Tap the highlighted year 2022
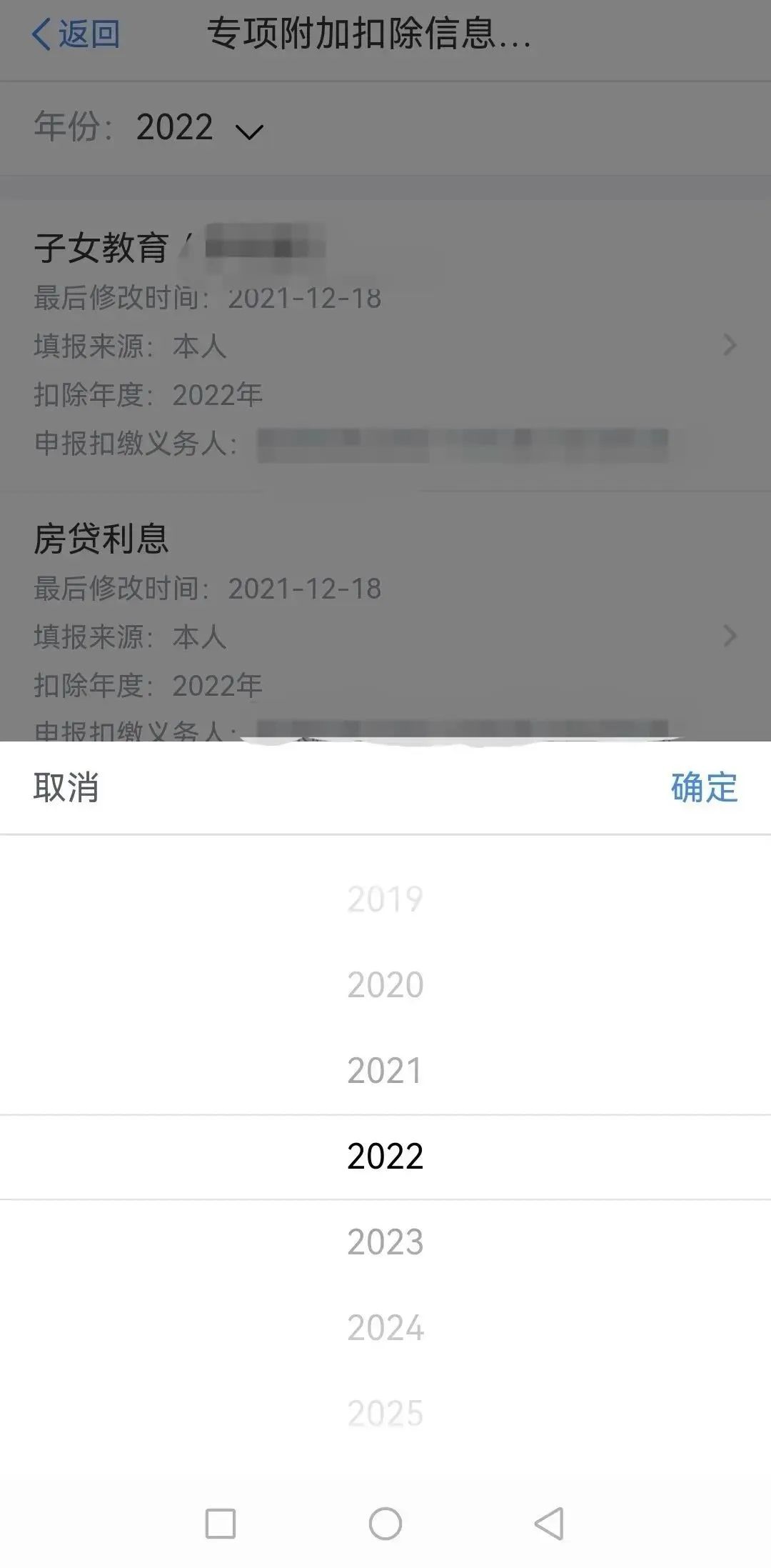This screenshot has height=1568, width=771. (x=385, y=1157)
